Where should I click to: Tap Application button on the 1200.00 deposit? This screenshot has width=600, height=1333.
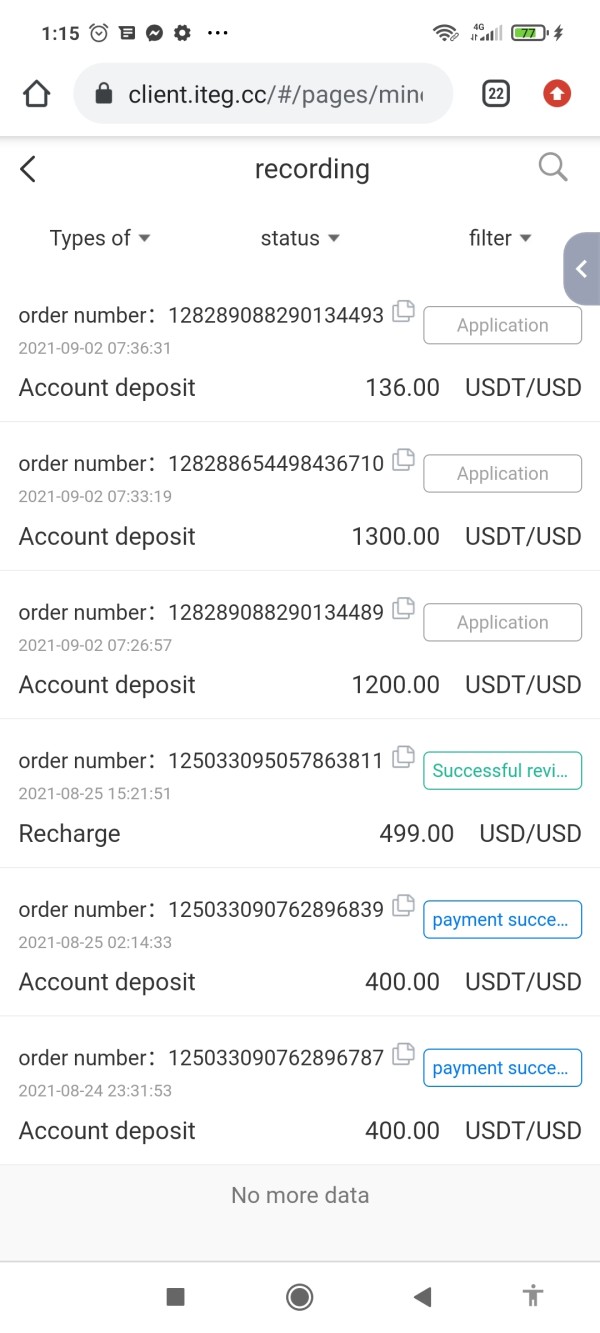503,622
